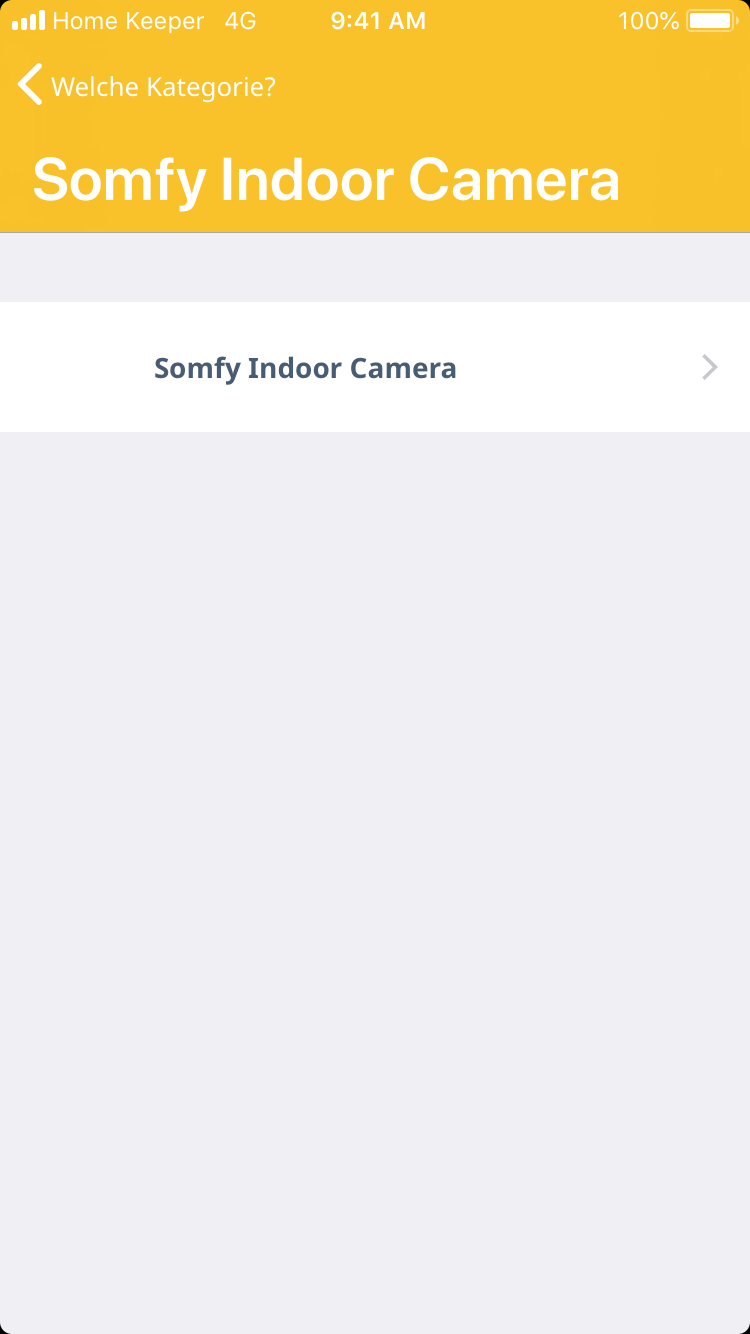Go back to Welche Kategorie?
Screen dimensions: 750x1334
click(x=146, y=87)
